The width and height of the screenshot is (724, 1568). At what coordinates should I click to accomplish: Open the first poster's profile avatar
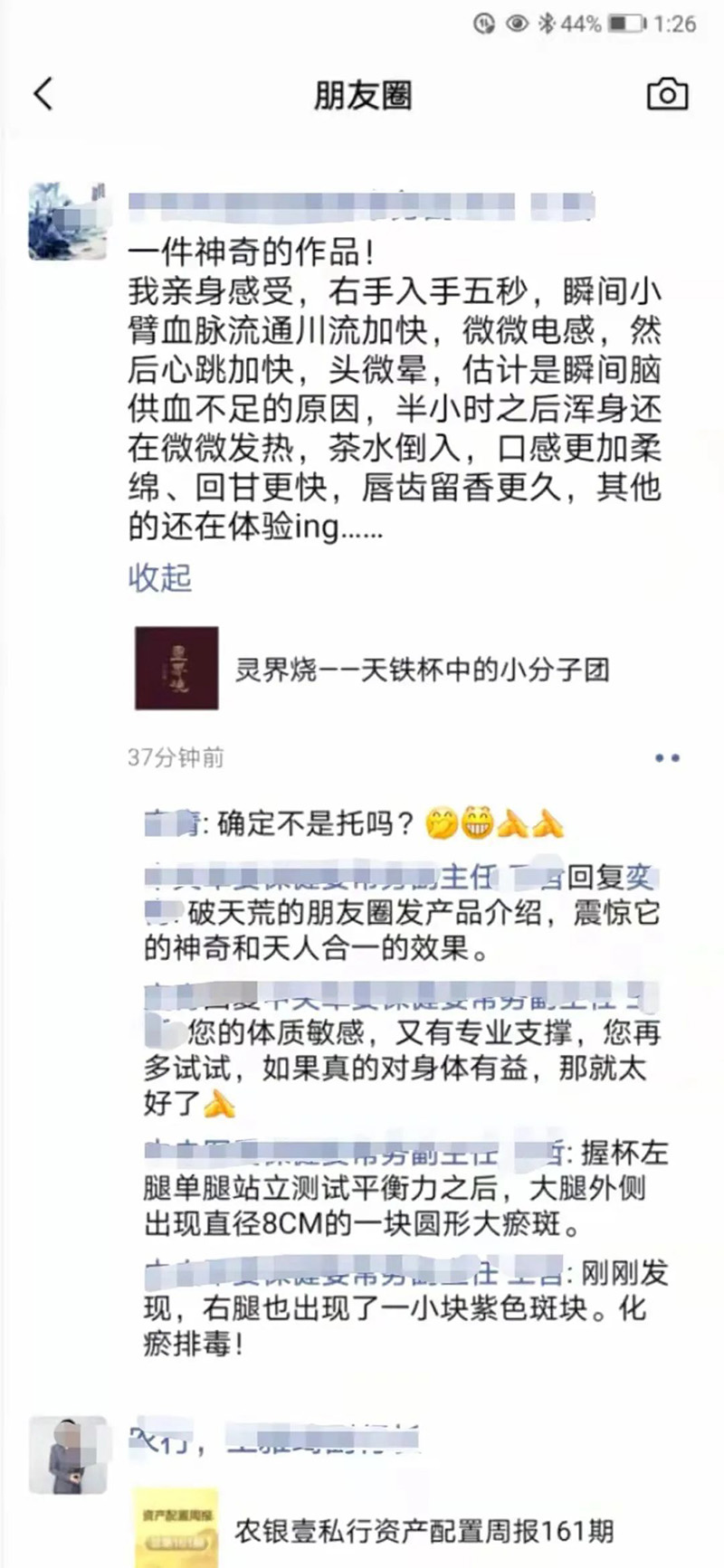[x=67, y=221]
